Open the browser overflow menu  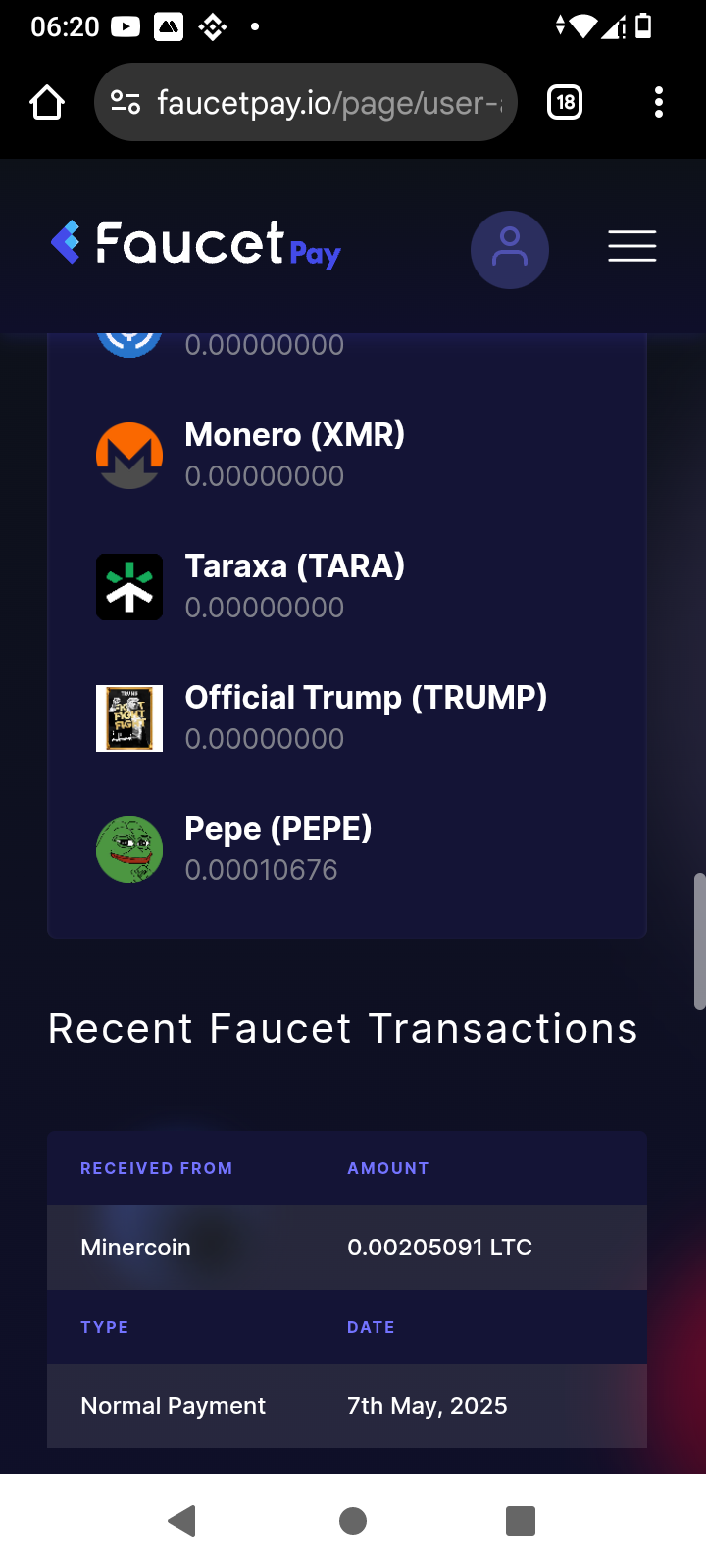pos(659,102)
